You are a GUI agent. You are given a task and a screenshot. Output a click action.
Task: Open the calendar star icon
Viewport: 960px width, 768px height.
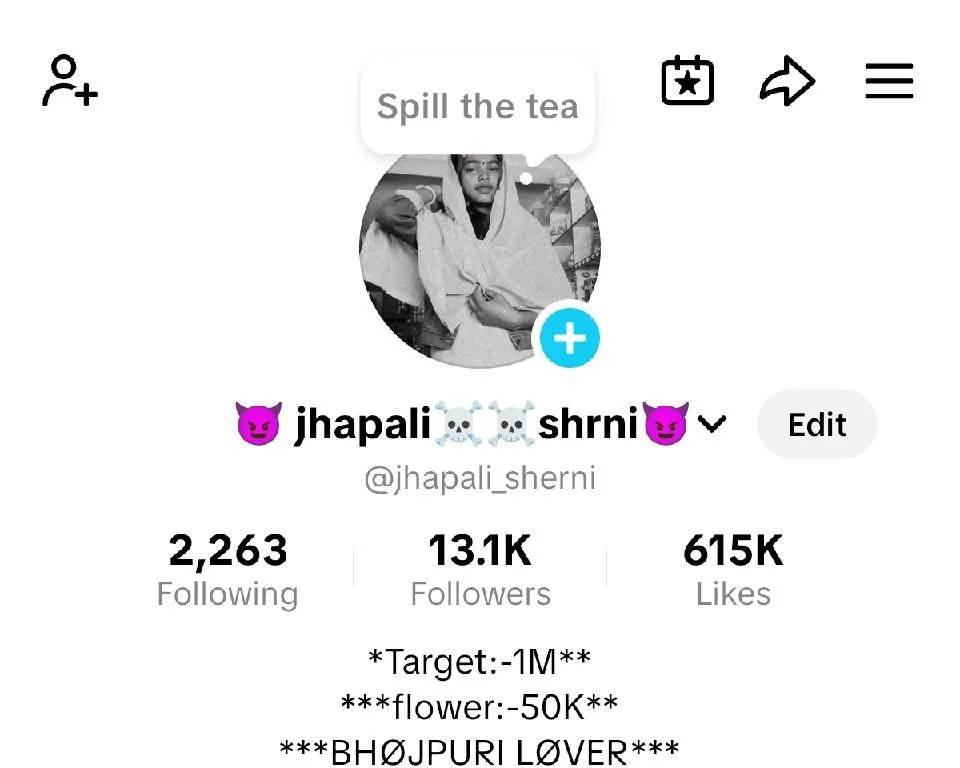click(688, 81)
